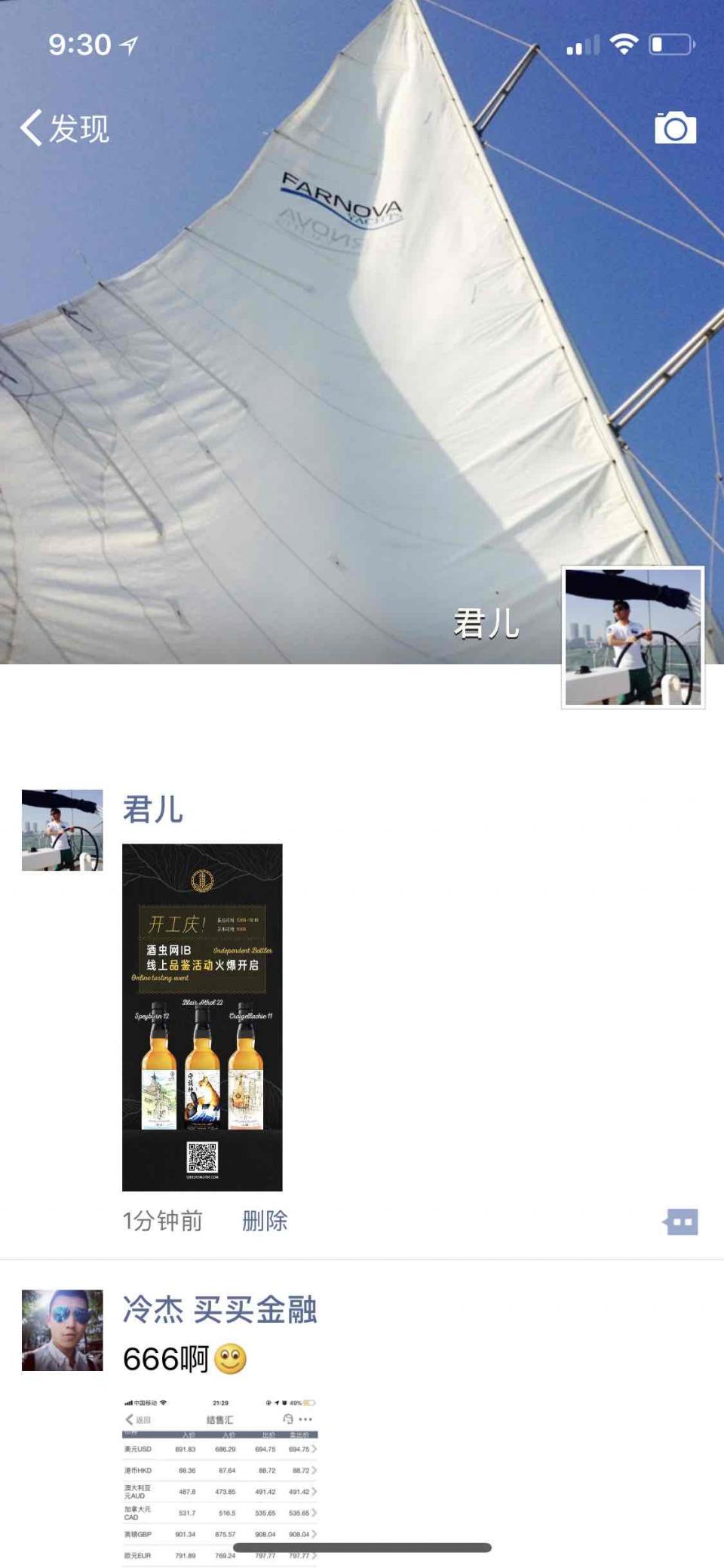The height and width of the screenshot is (1568, 724).
Task: Select the 发现 menu label
Action: coord(79,130)
